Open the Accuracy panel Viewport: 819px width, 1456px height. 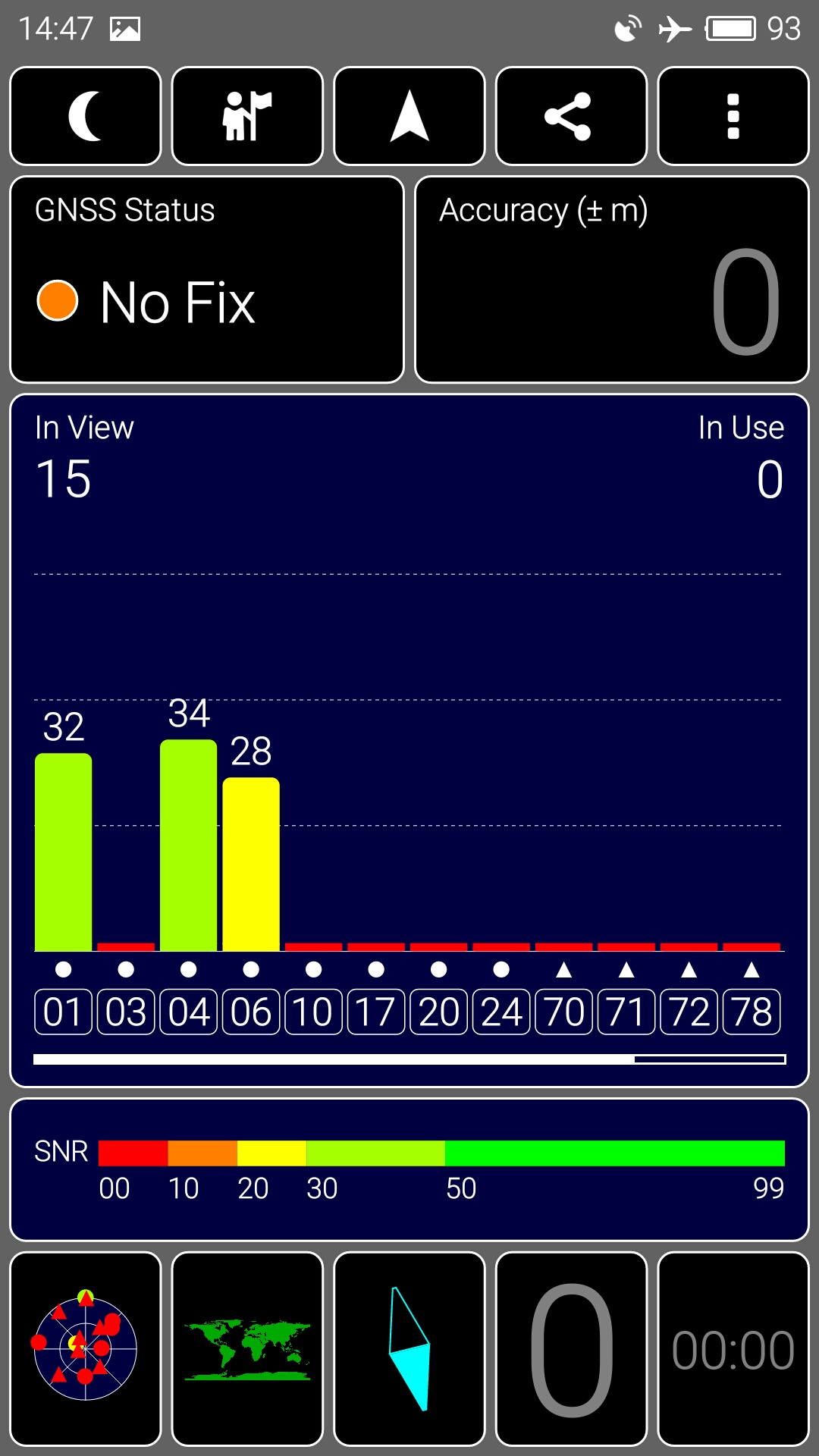coord(612,279)
